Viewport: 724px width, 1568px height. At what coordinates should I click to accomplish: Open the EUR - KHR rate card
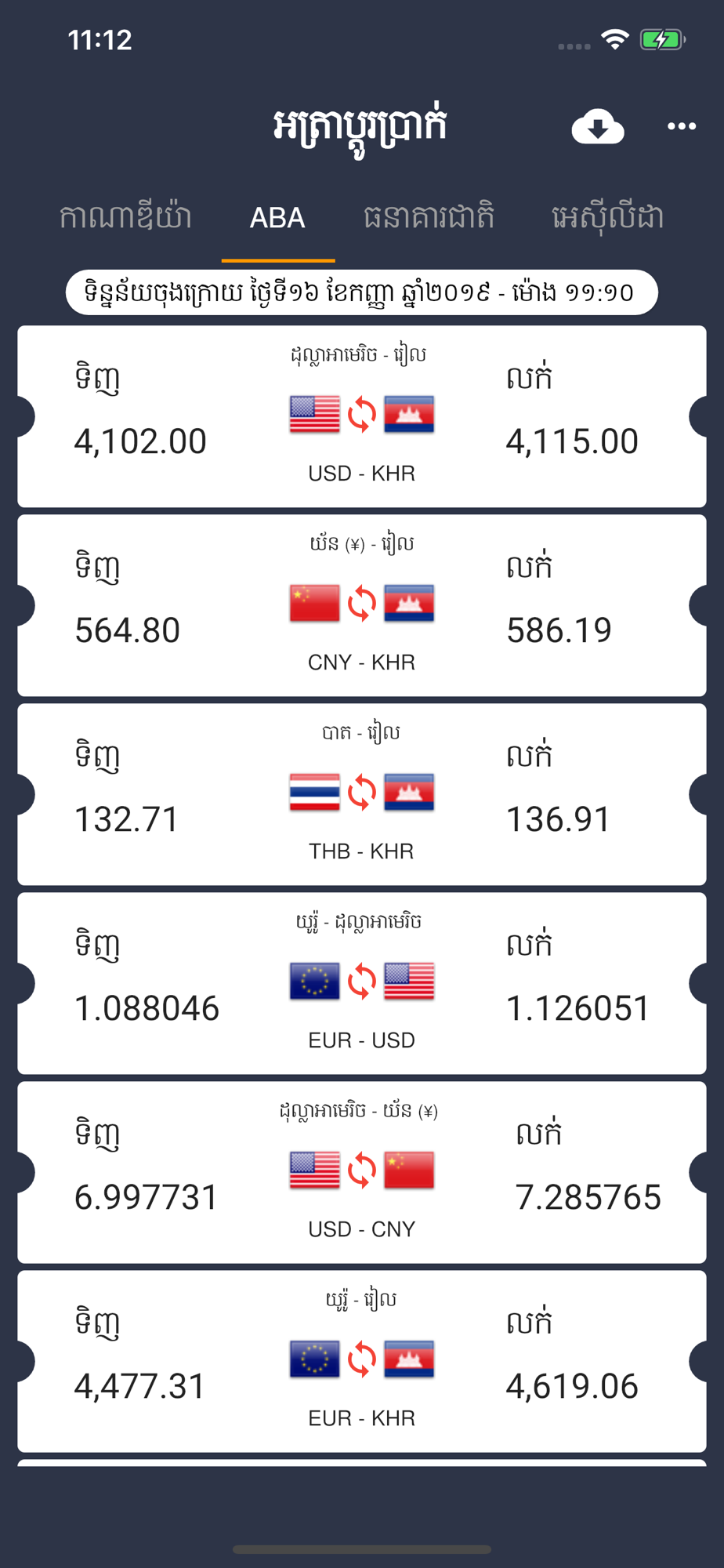362,1361
